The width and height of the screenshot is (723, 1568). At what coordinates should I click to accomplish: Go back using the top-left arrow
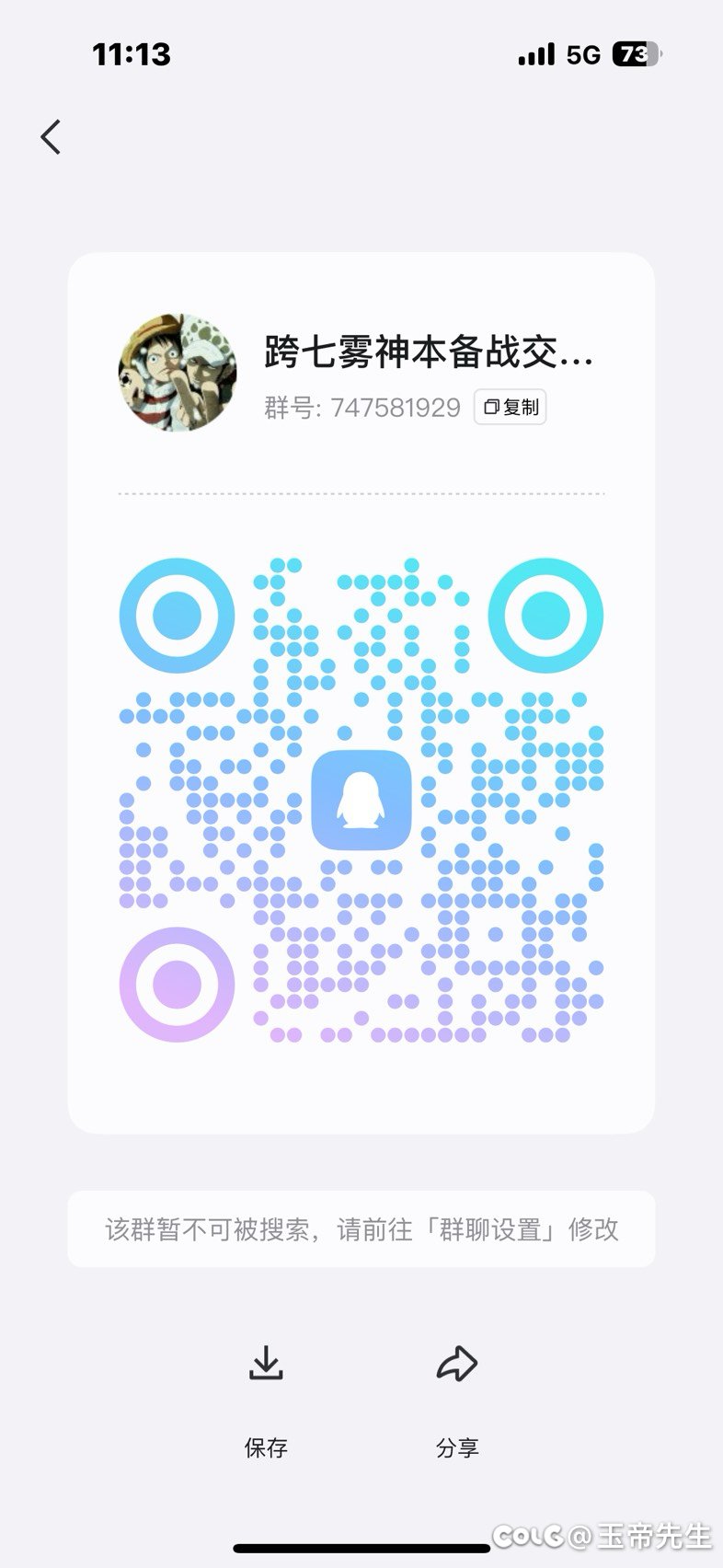(51, 137)
